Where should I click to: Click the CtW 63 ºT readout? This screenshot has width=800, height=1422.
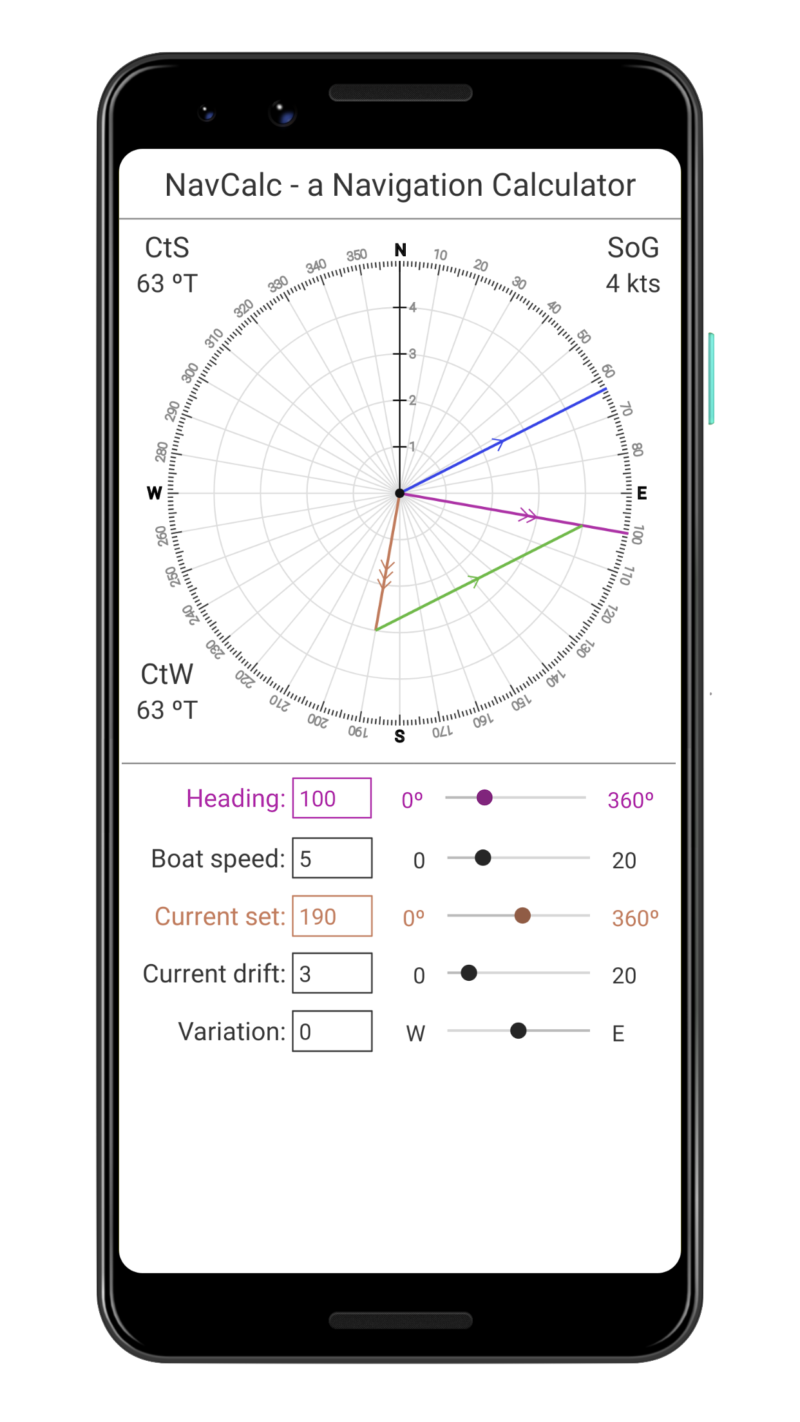(x=167, y=693)
